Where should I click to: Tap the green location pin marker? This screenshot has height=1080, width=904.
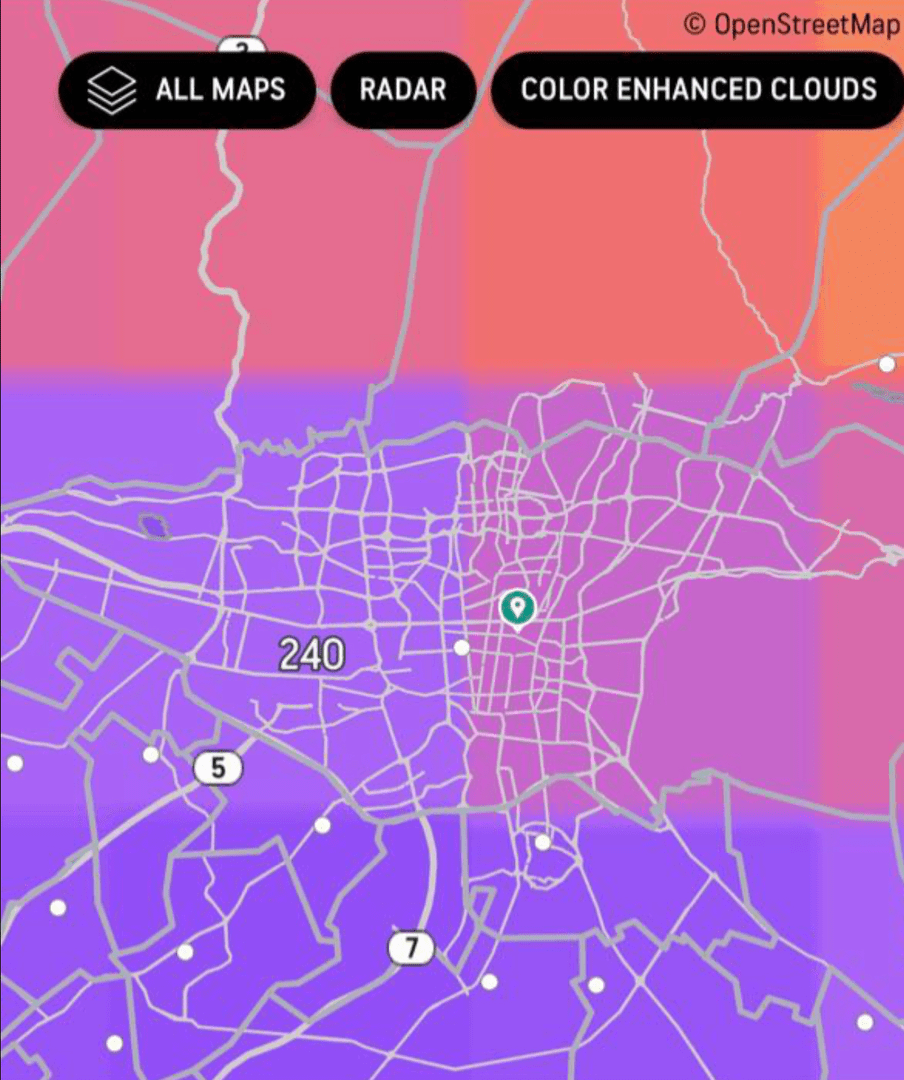(517, 607)
